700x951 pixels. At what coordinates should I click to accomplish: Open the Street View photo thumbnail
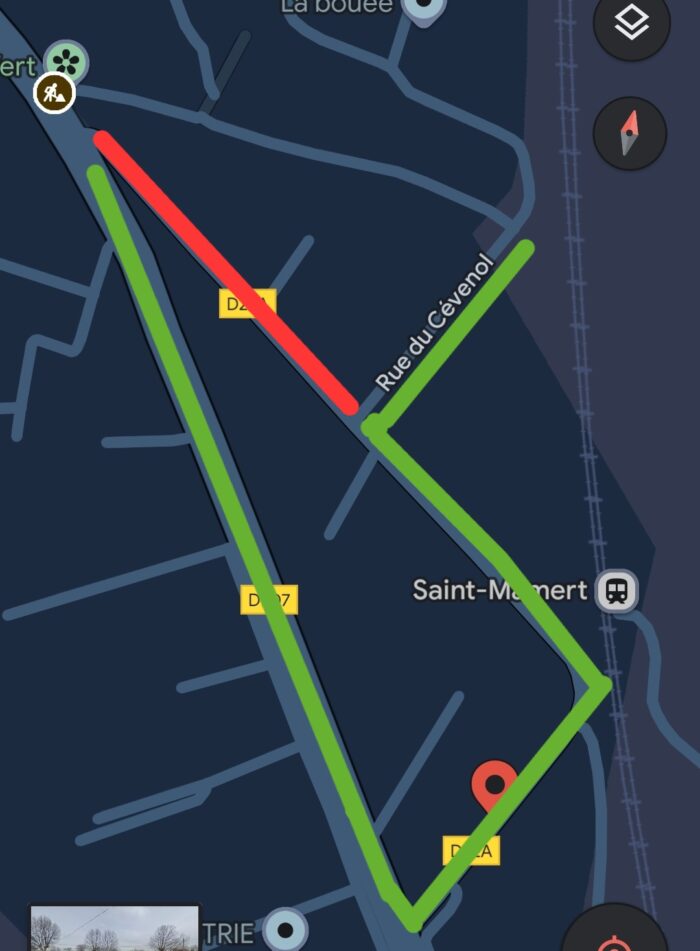click(x=114, y=929)
